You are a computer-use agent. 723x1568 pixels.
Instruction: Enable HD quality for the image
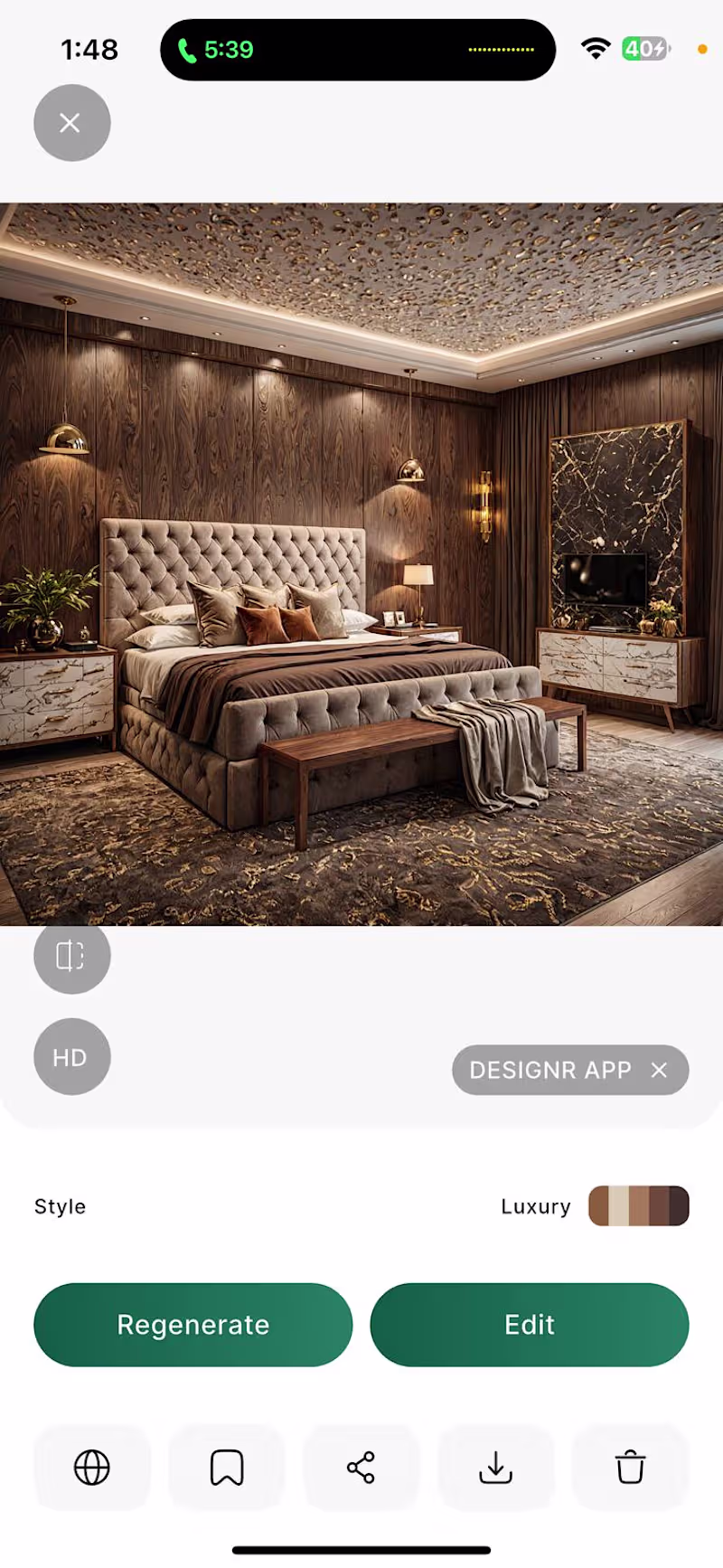[71, 1057]
